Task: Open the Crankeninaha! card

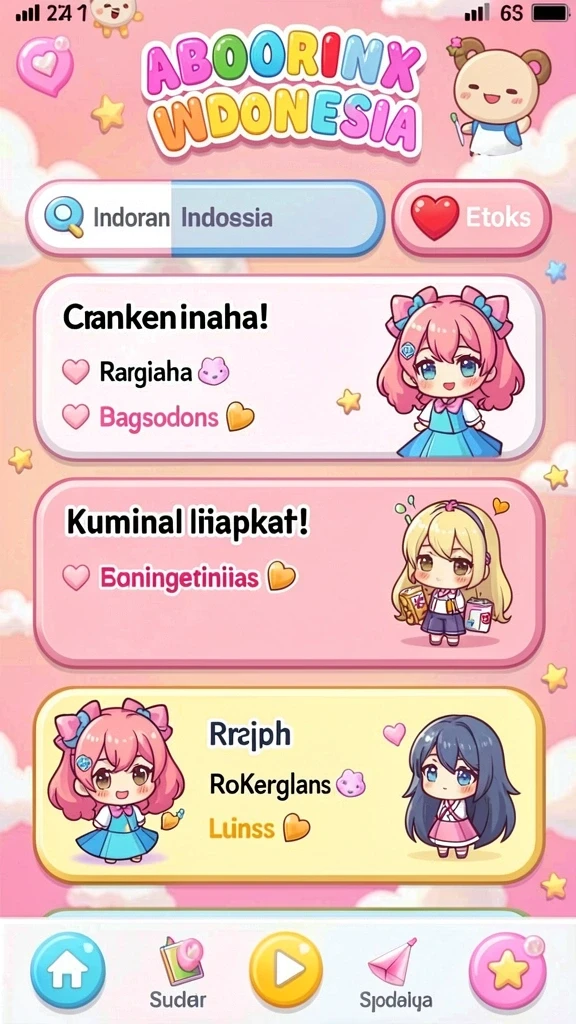Action: (289, 368)
